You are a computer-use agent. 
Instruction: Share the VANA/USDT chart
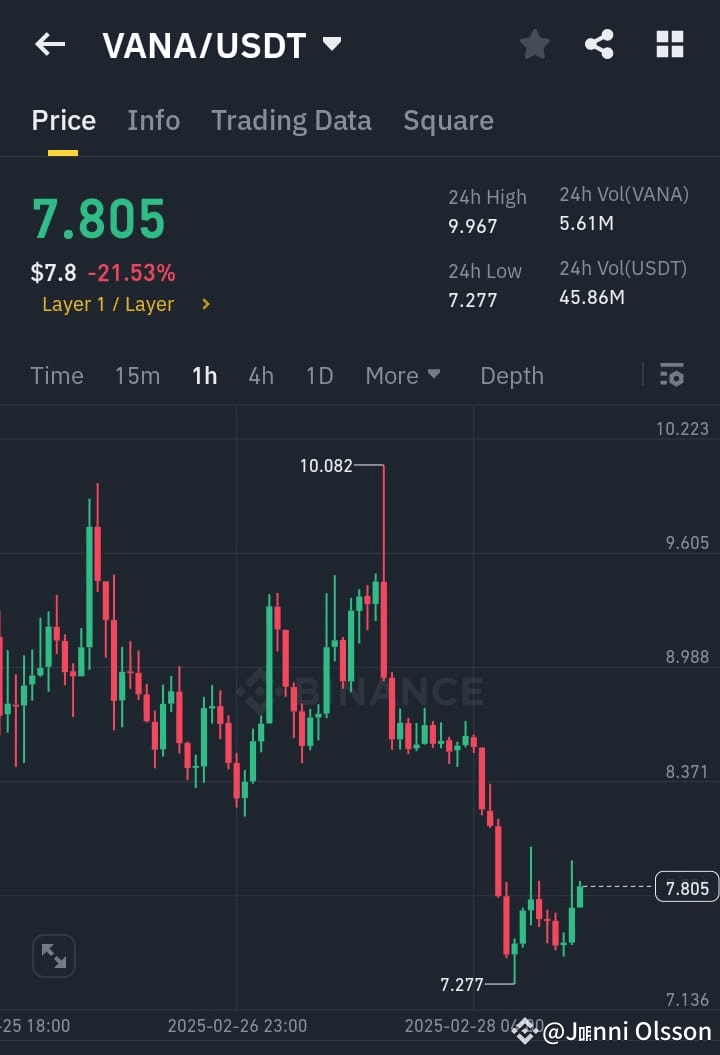click(599, 44)
